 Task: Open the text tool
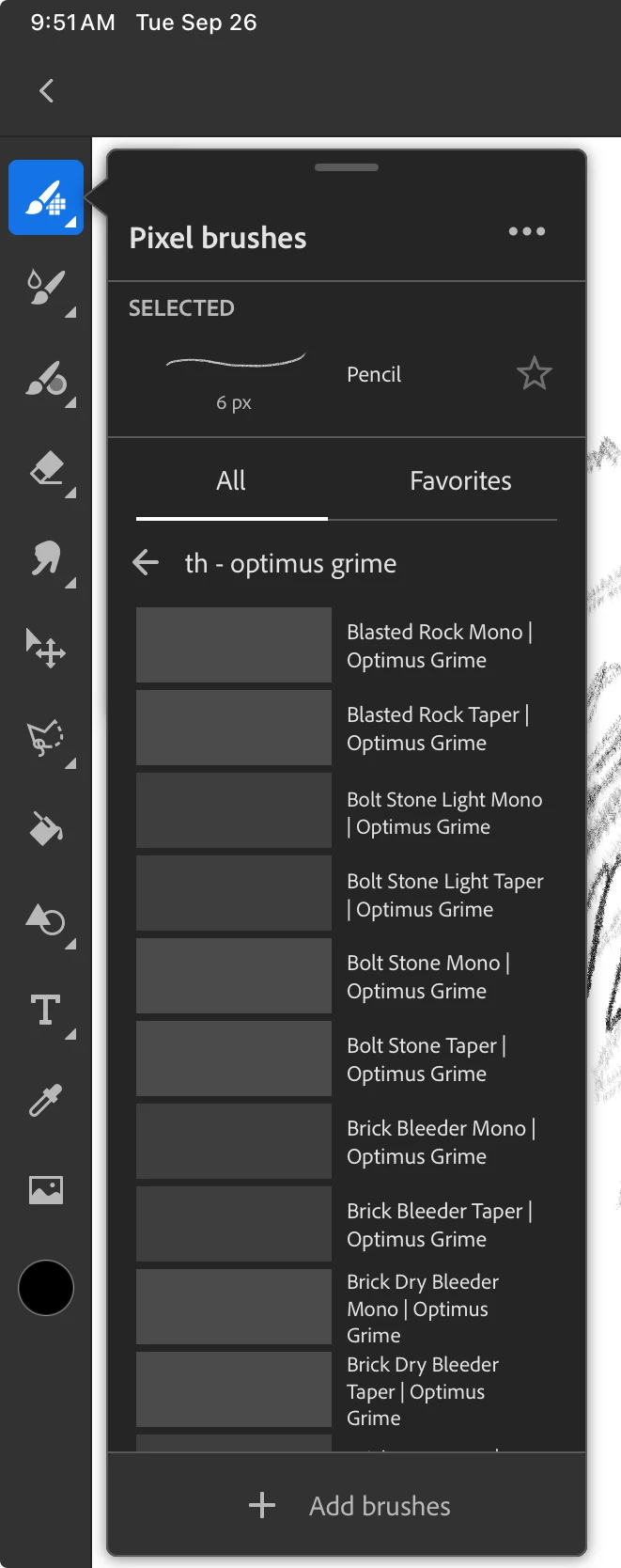coord(46,1011)
